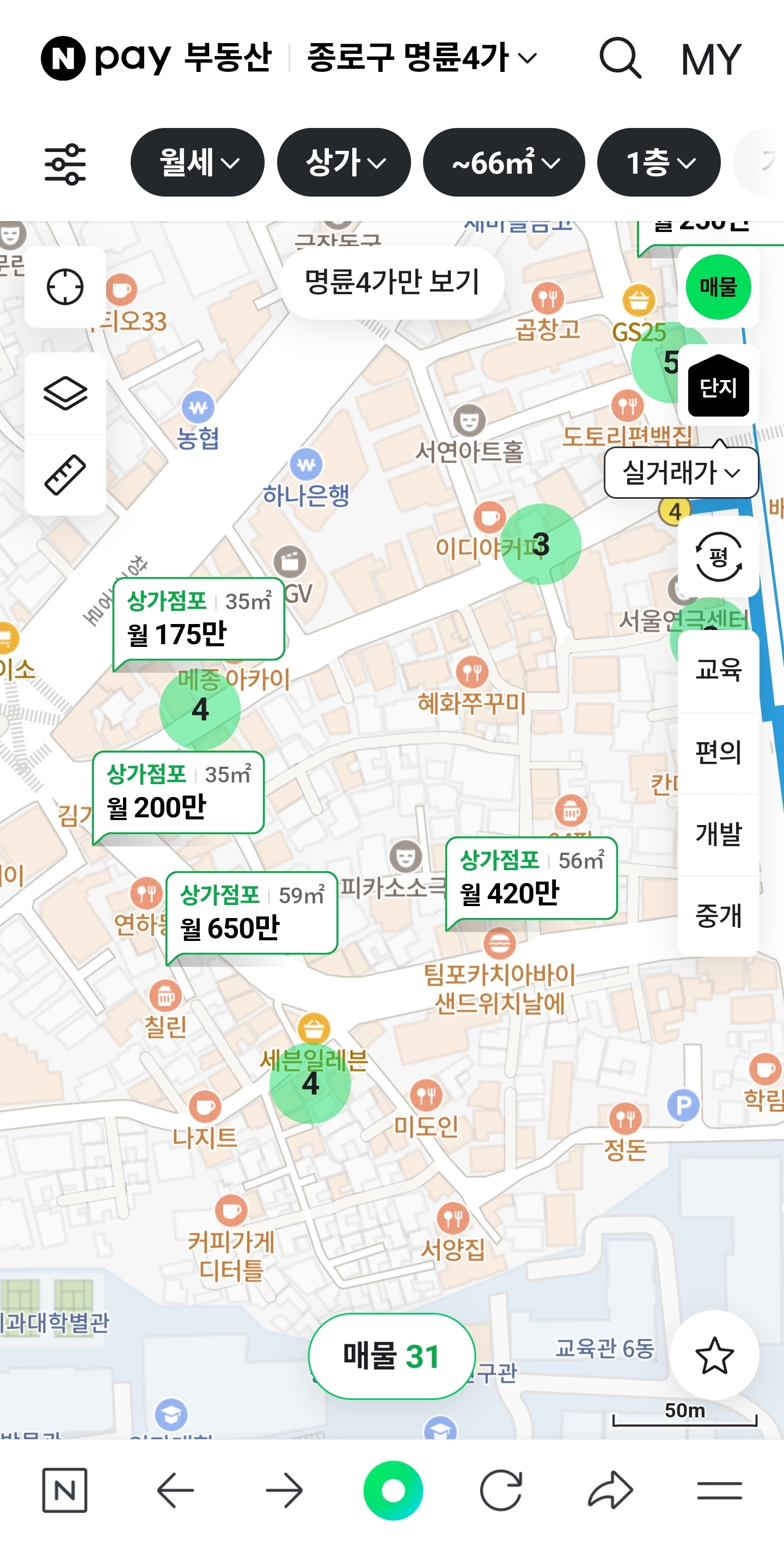
Task: Reload the page in browser toolbar
Action: coord(500,1490)
